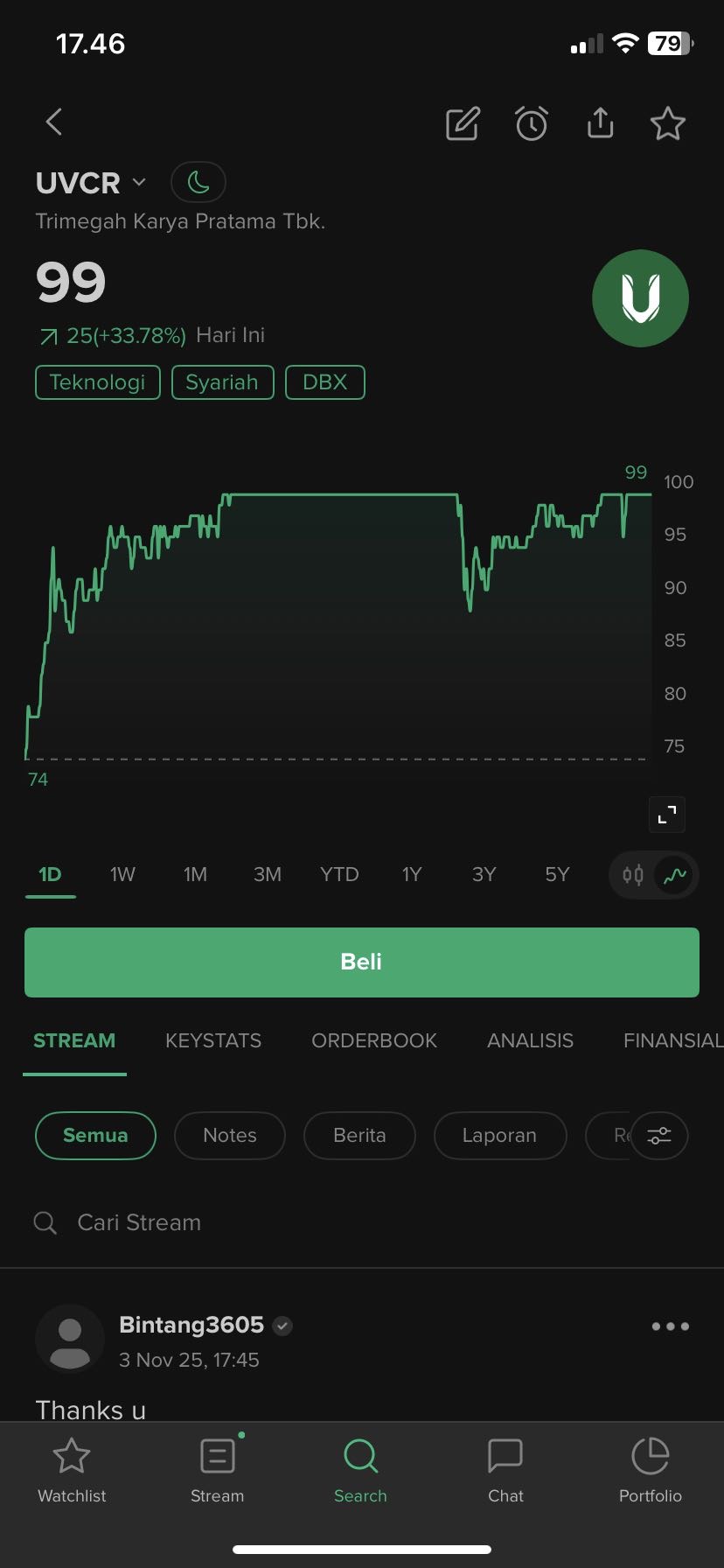
Task: Open the stream filter settings icon
Action: pos(659,1135)
